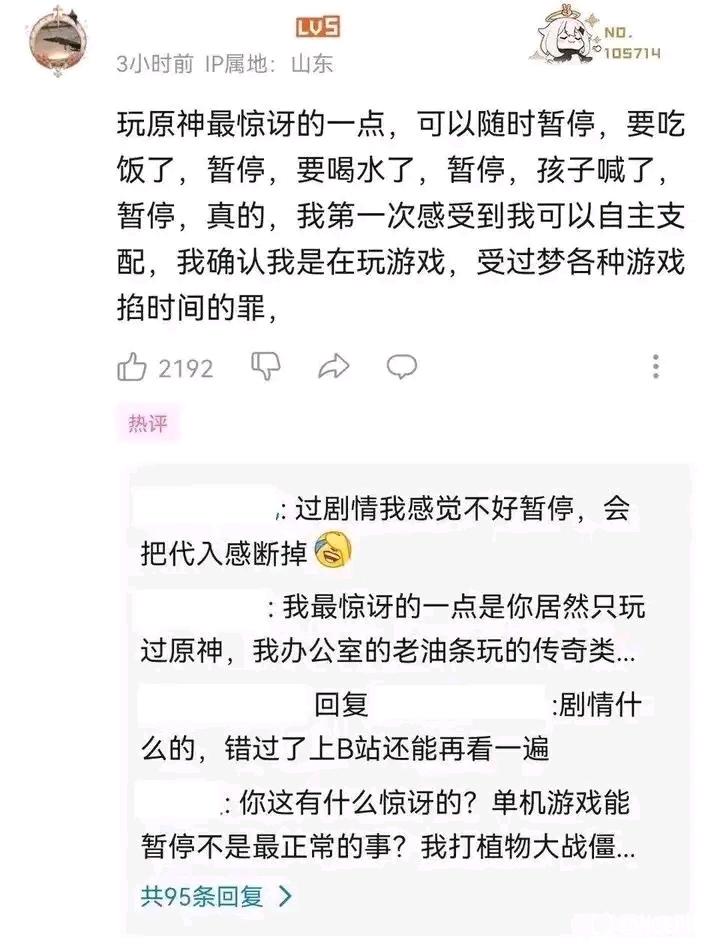
Task: Click the IP属地 山东 location label
Action: tap(271, 61)
